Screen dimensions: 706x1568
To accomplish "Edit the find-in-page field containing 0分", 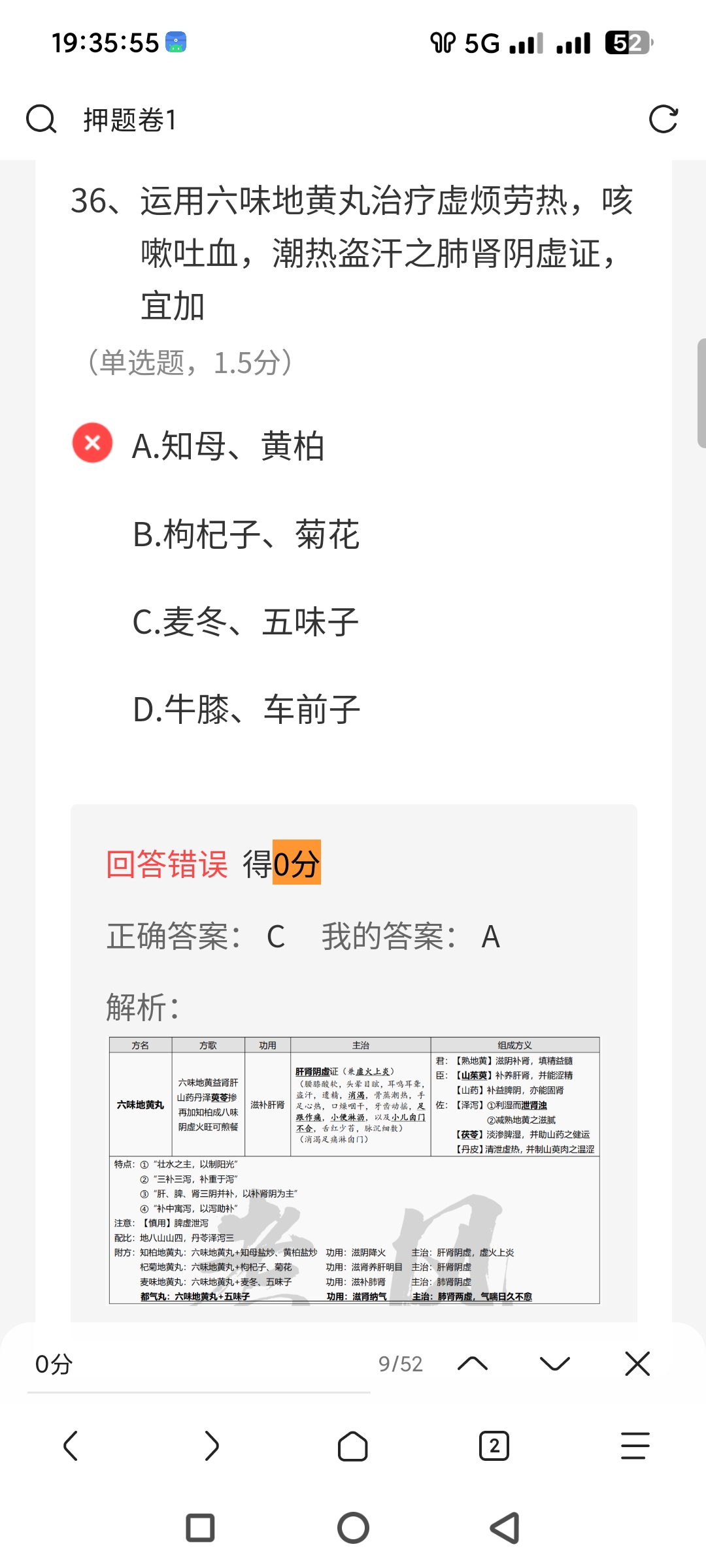I will pyautogui.click(x=196, y=1364).
